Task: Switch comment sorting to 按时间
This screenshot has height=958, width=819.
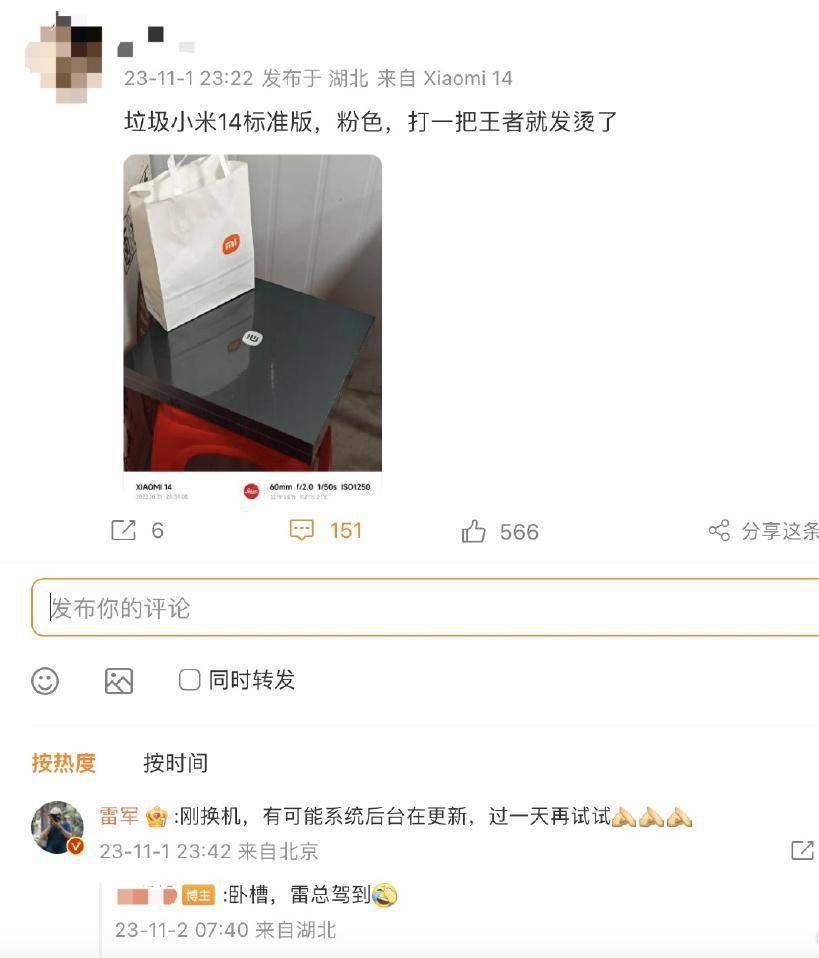Action: (175, 763)
